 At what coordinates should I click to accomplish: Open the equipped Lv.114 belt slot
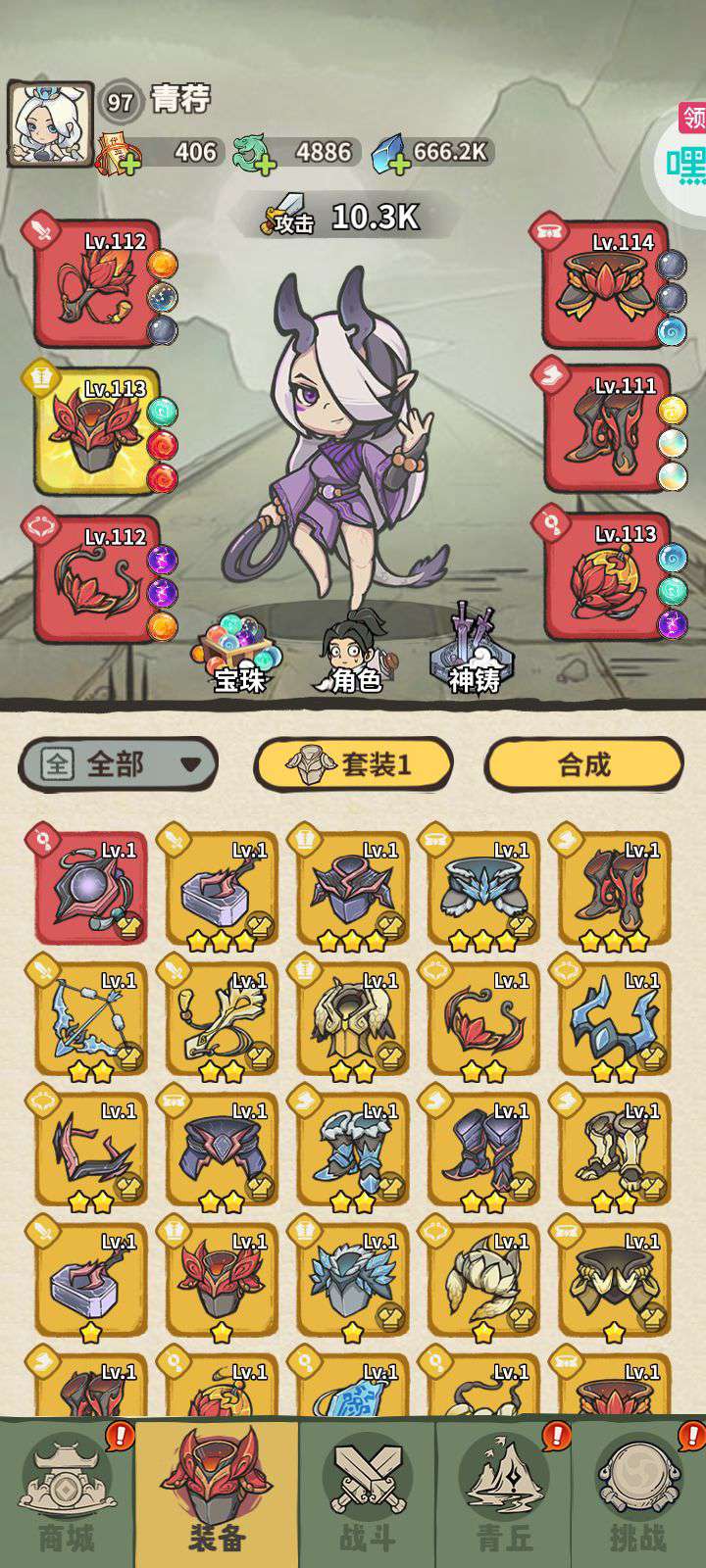tap(608, 282)
